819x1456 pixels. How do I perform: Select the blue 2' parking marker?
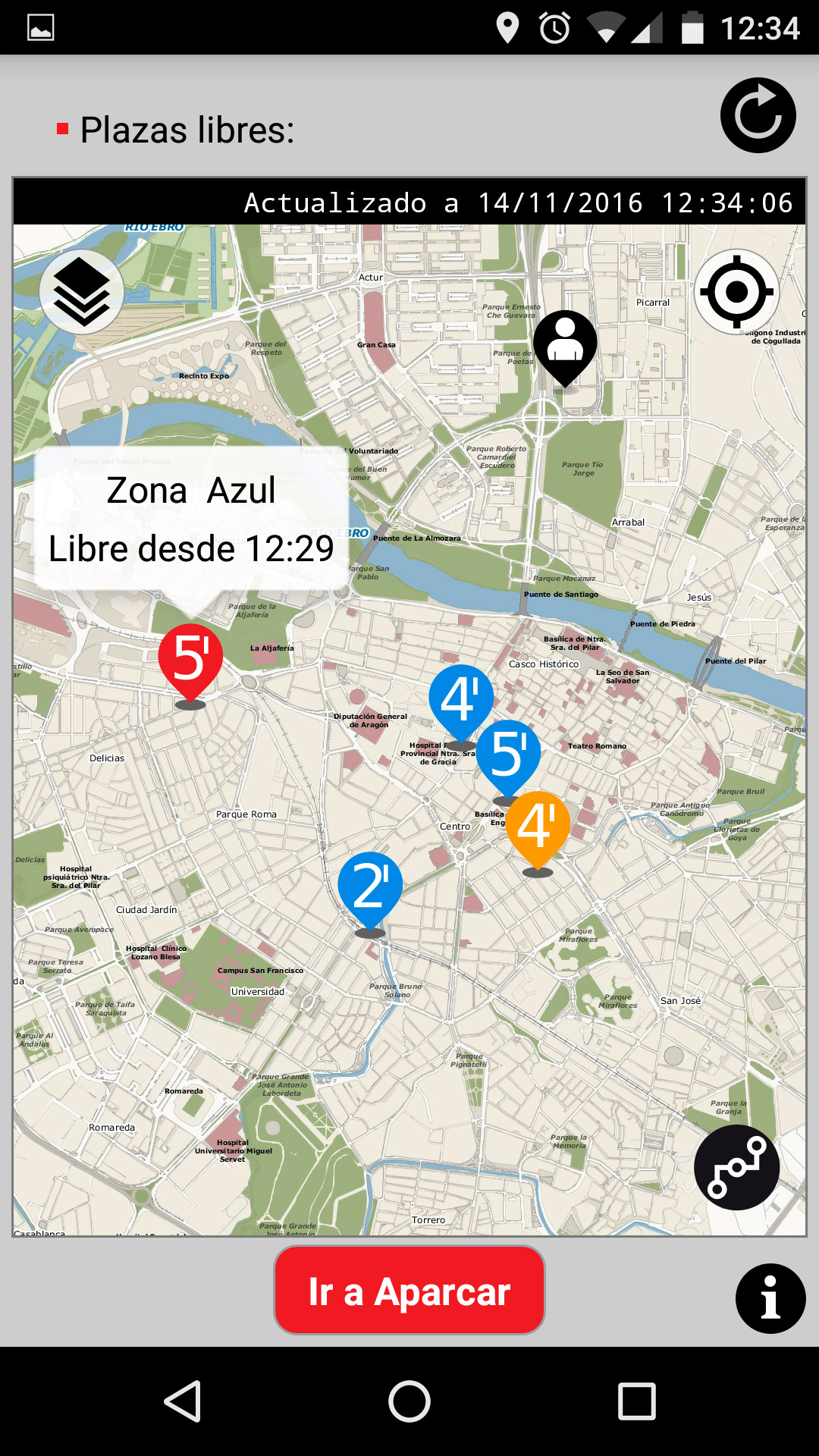pos(370,887)
